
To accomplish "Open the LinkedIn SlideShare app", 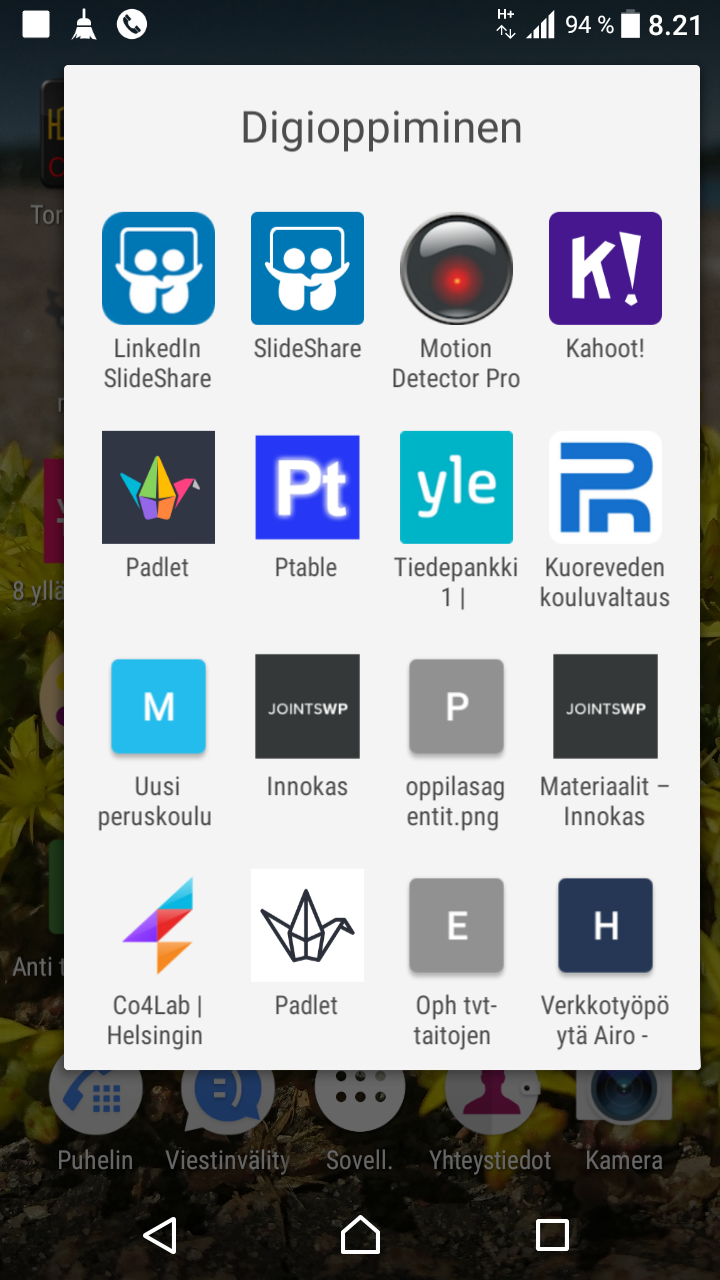I will pyautogui.click(x=158, y=269).
